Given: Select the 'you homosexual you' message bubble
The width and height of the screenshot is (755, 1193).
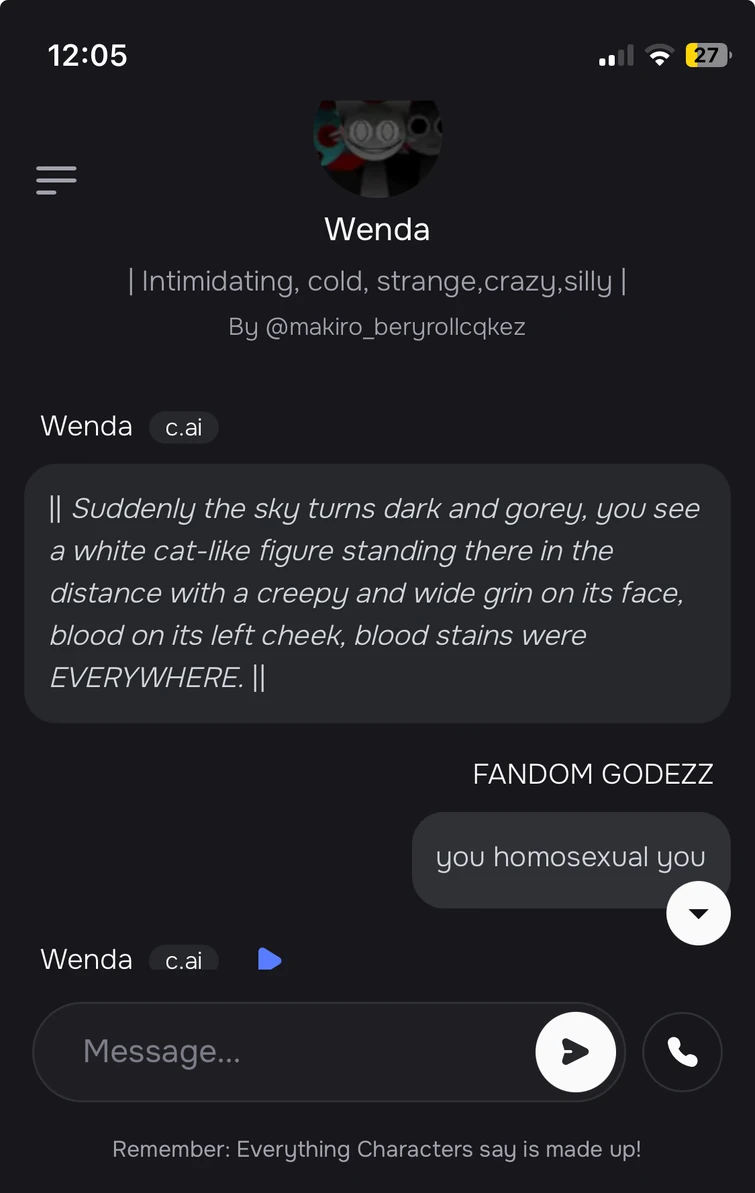Looking at the screenshot, I should click(x=571, y=857).
